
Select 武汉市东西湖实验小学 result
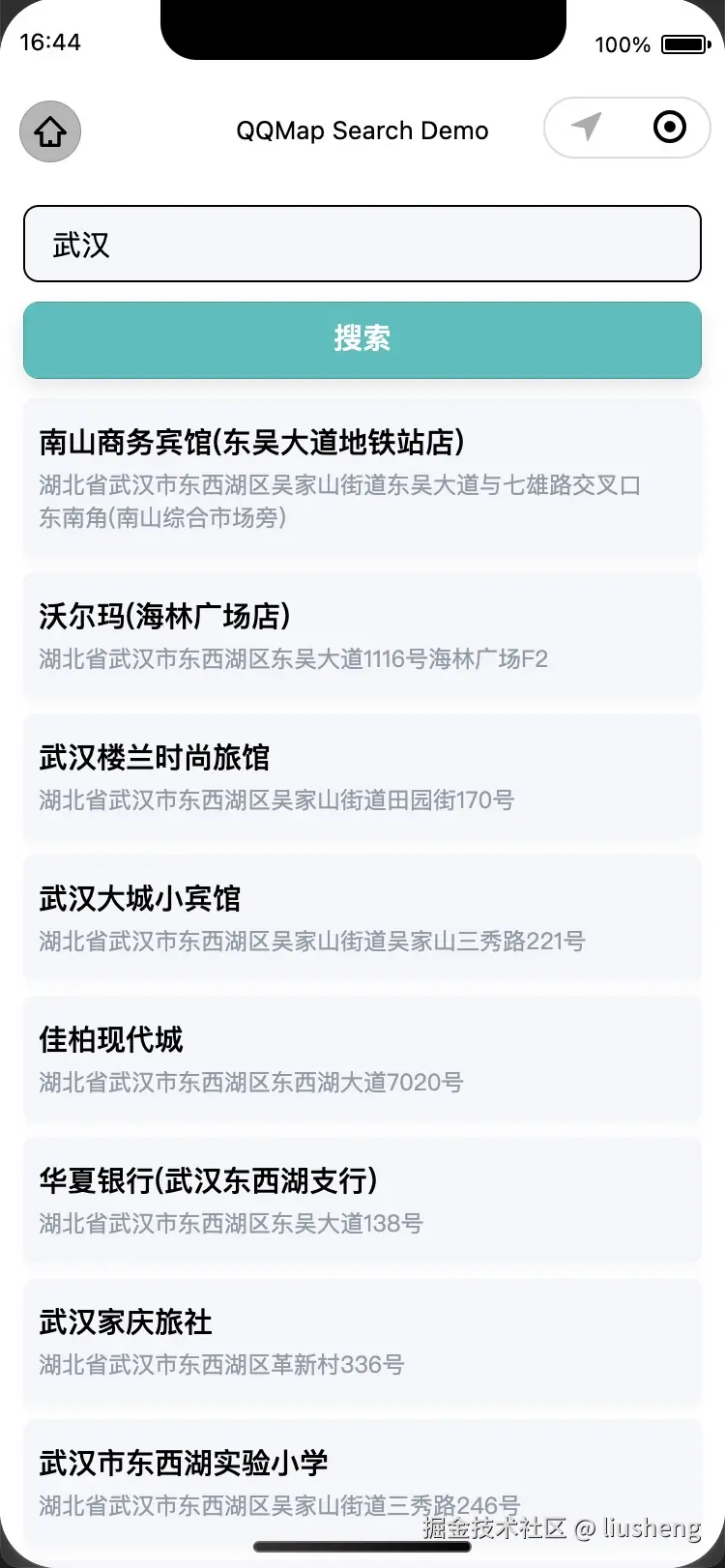click(362, 1479)
